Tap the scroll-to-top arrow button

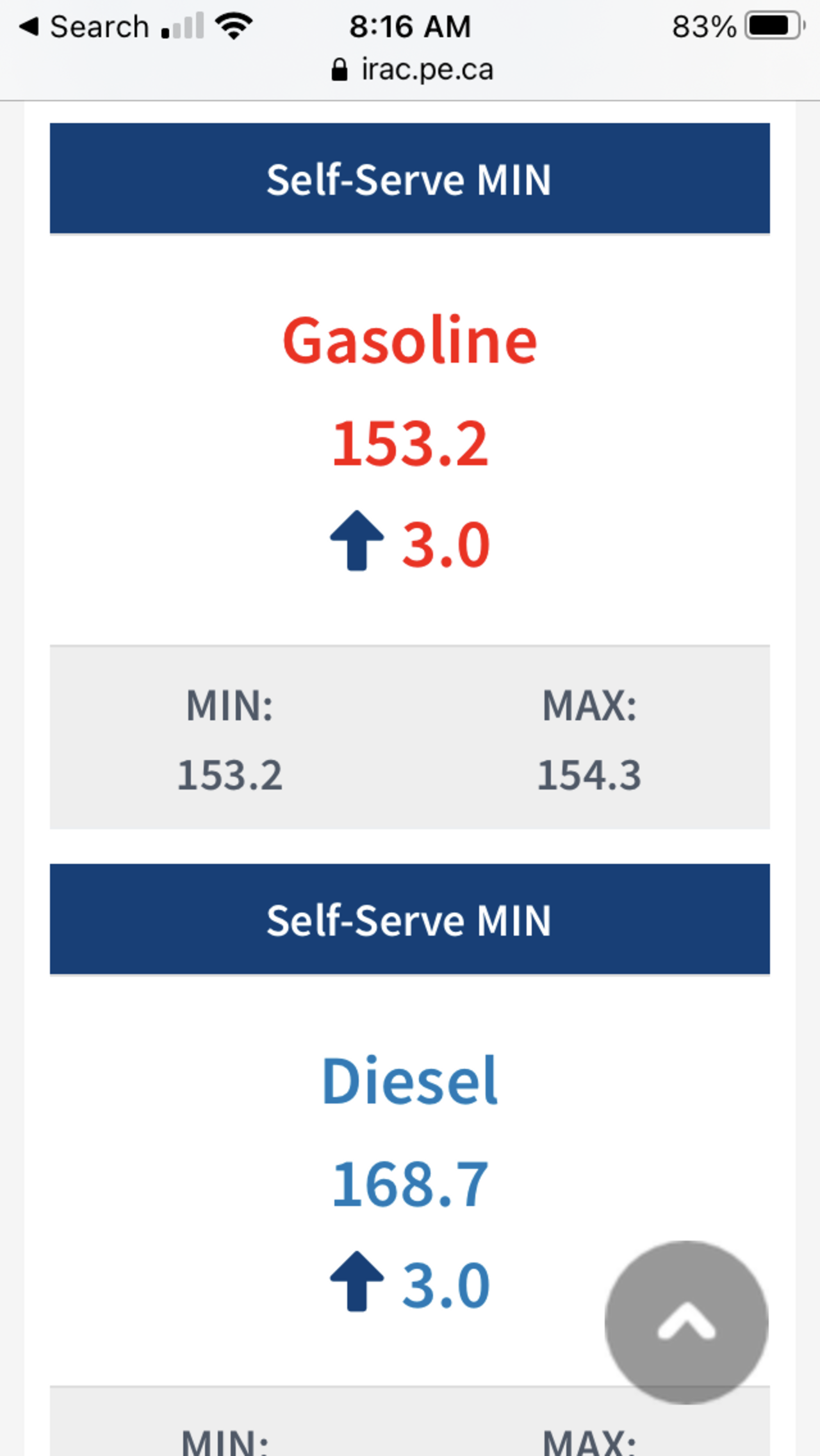[686, 1322]
